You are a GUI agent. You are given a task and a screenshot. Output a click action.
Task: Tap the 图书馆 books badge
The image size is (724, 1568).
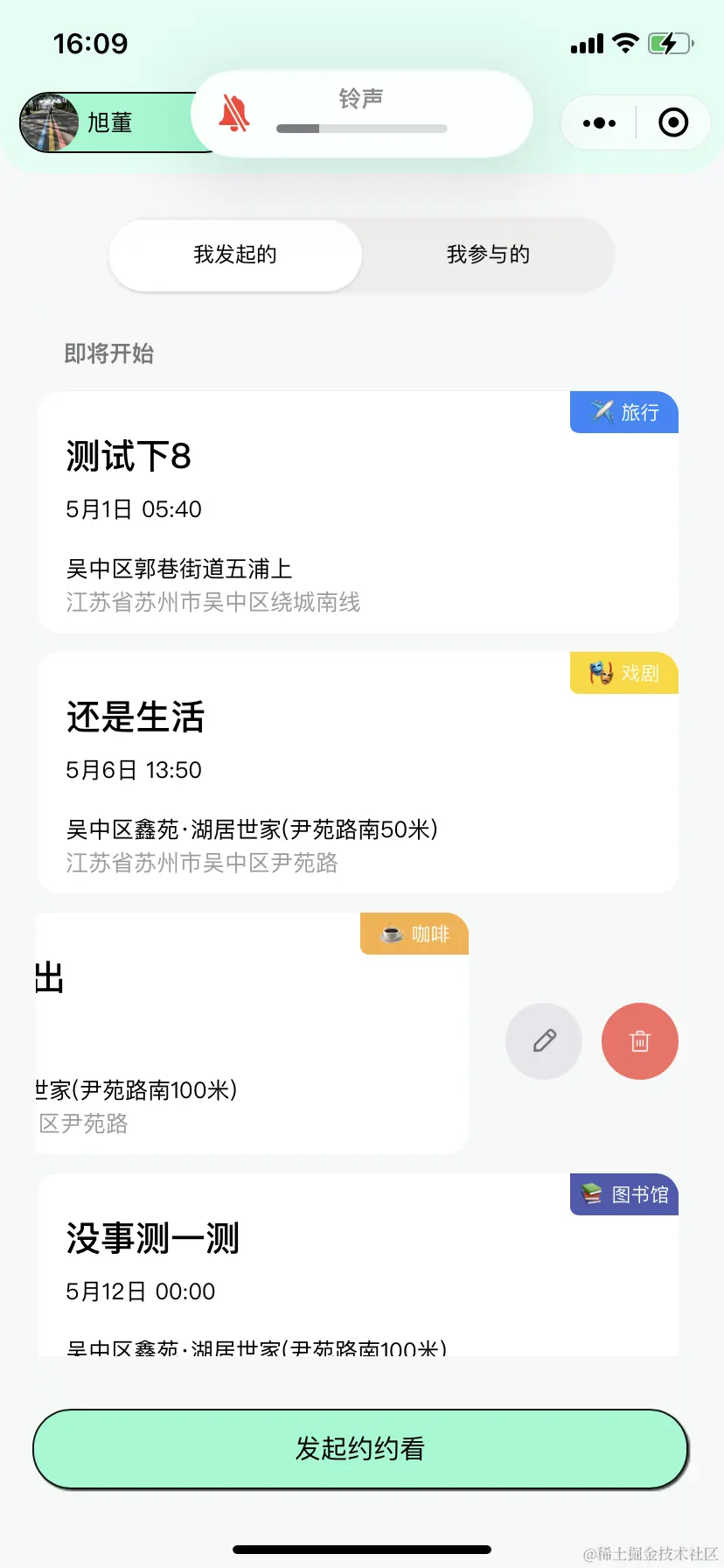point(623,1193)
